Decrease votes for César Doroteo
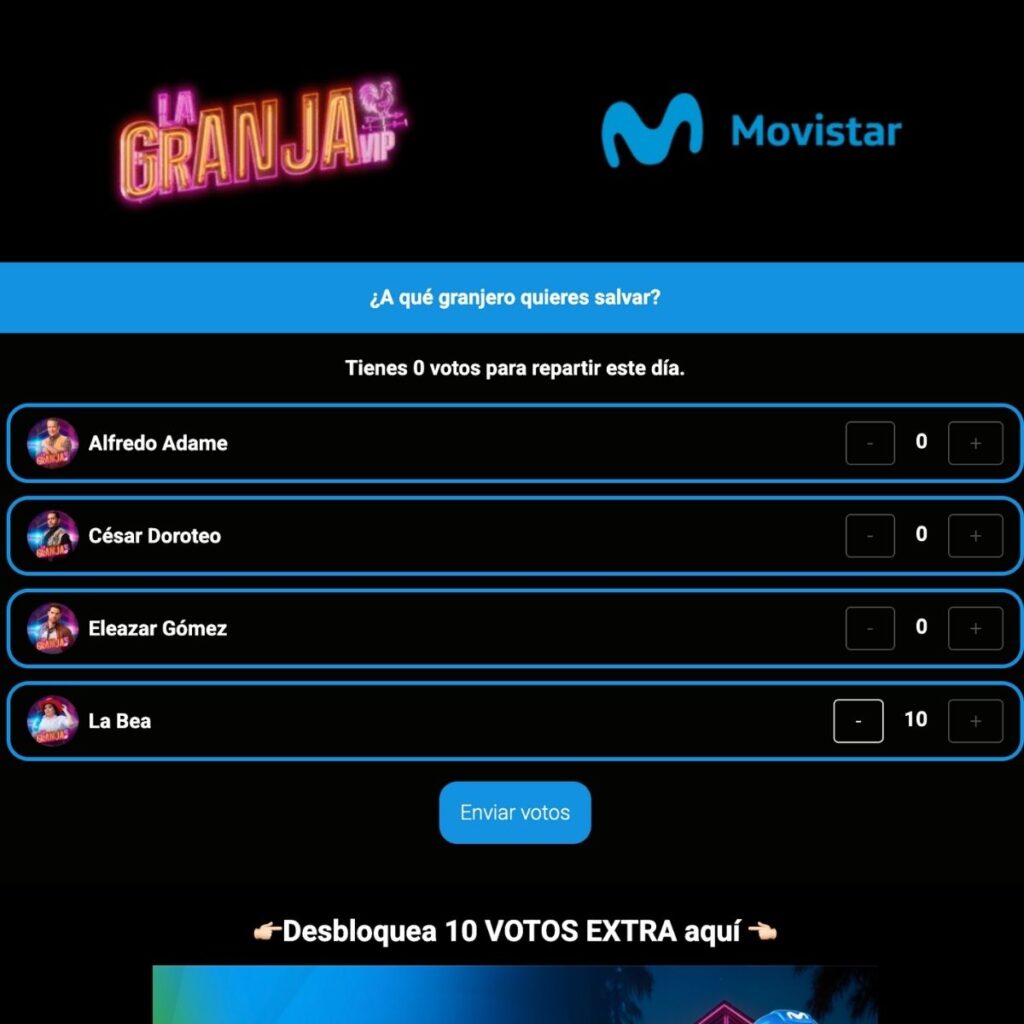This screenshot has width=1024, height=1024. [x=869, y=536]
